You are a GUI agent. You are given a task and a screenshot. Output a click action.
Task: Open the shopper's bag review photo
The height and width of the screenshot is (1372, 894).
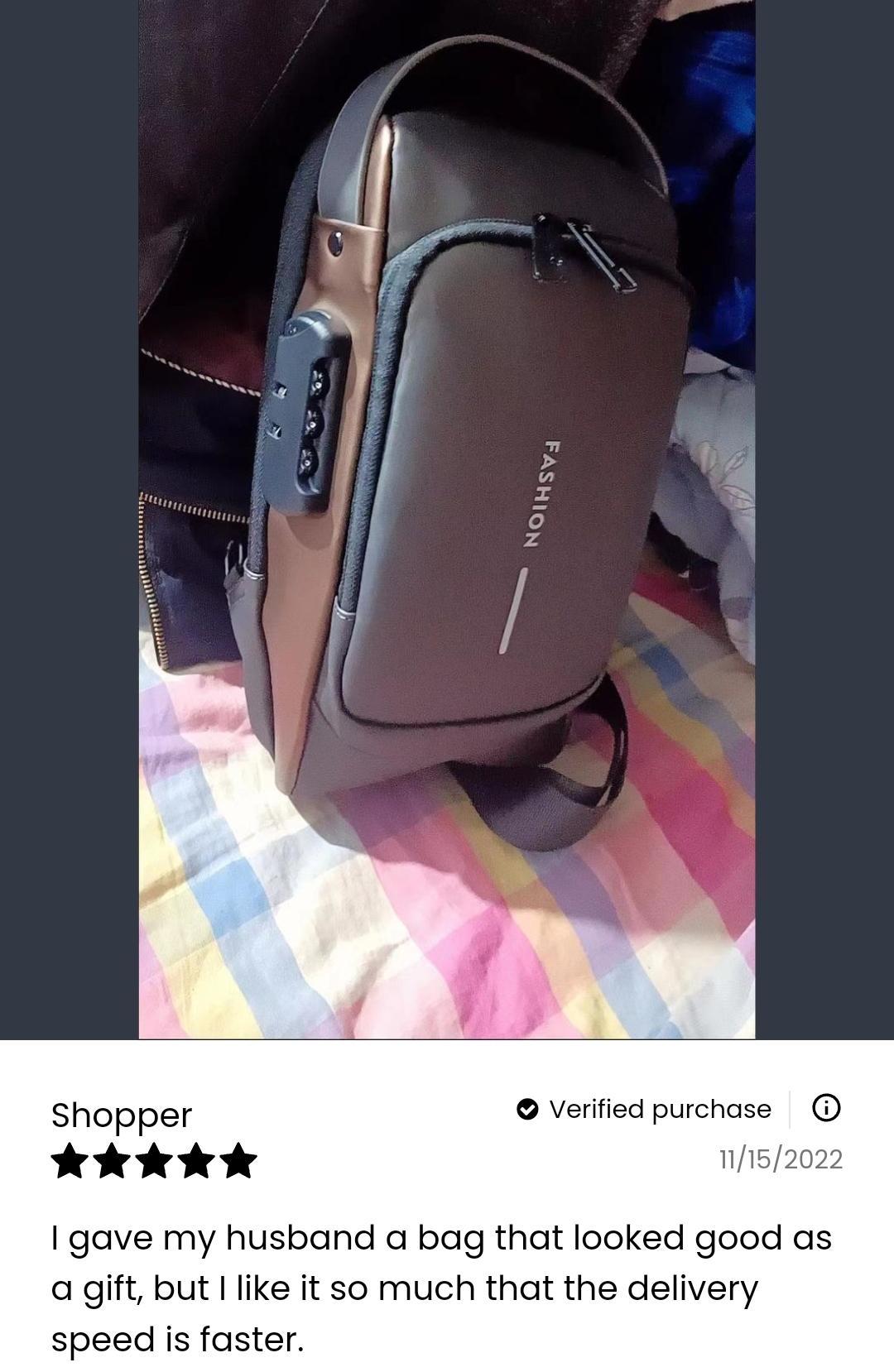coord(447,520)
